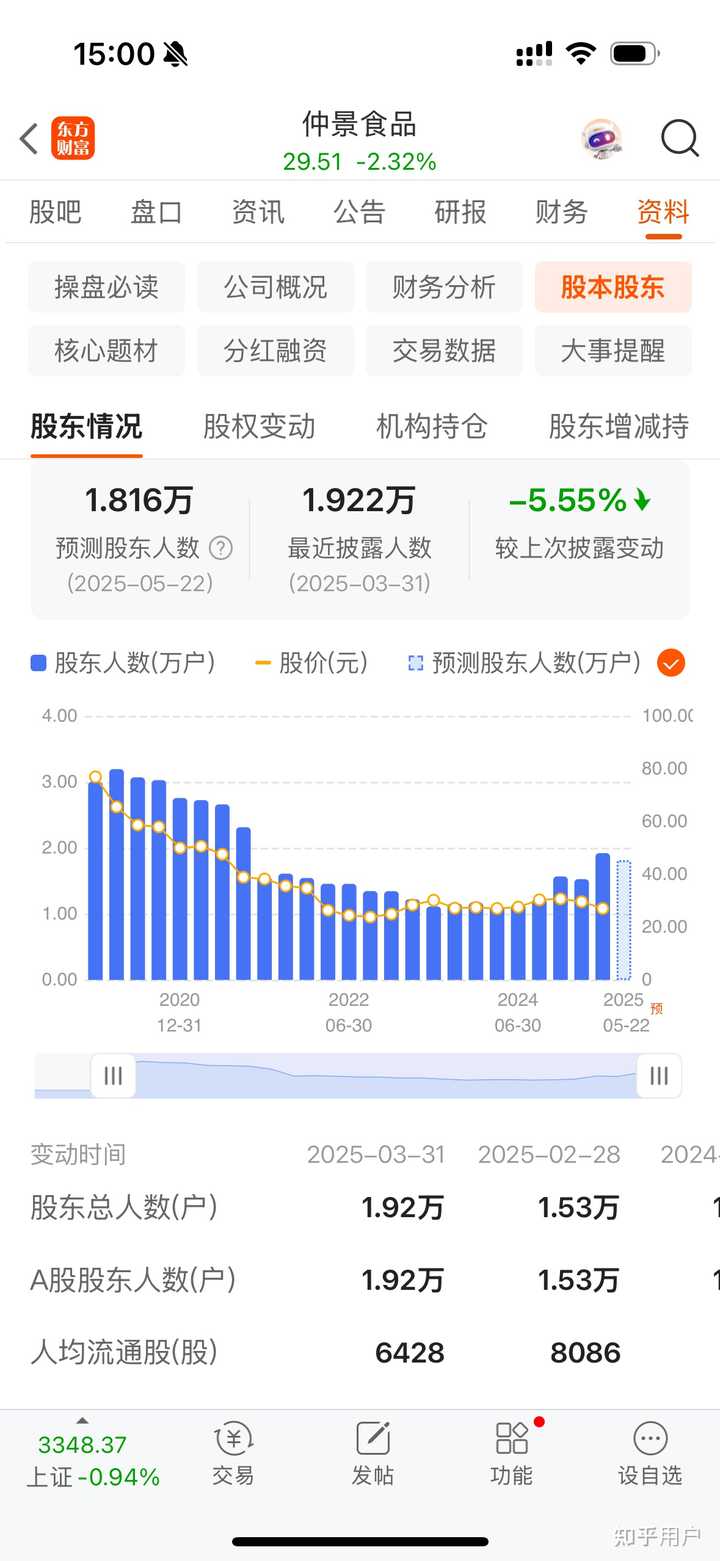The width and height of the screenshot is (720, 1561).
Task: Toggle the 股价(元) legend series
Action: [312, 663]
